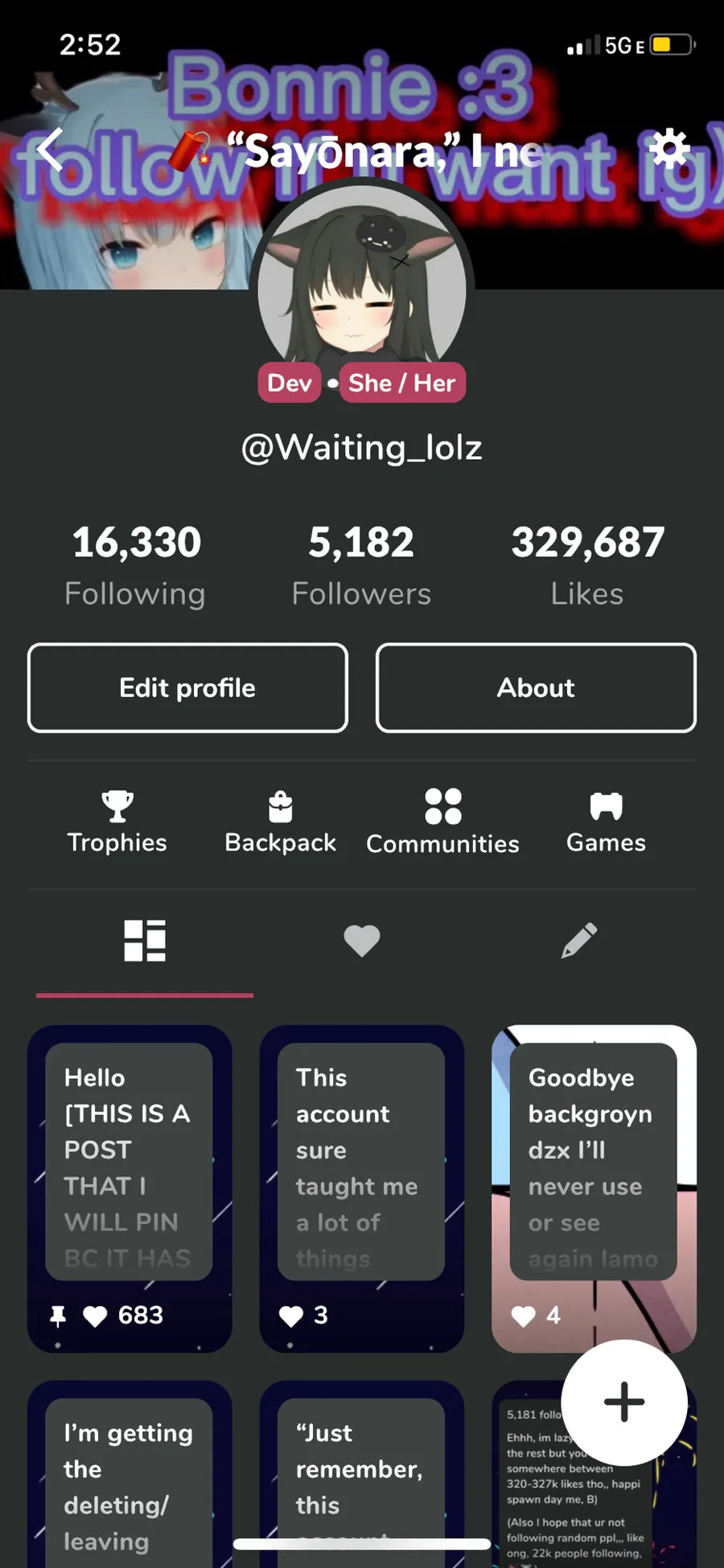Open the "Goodbye backgroyn" post

tap(594, 1182)
